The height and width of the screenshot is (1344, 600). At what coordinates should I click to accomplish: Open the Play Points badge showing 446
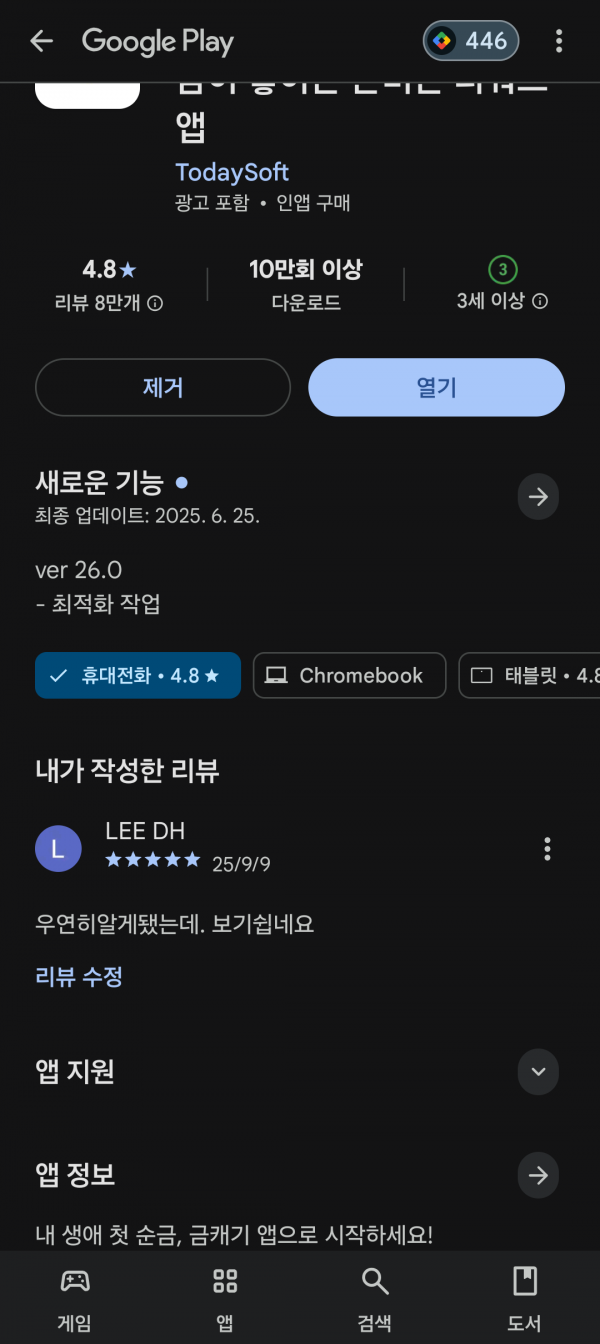tap(471, 41)
